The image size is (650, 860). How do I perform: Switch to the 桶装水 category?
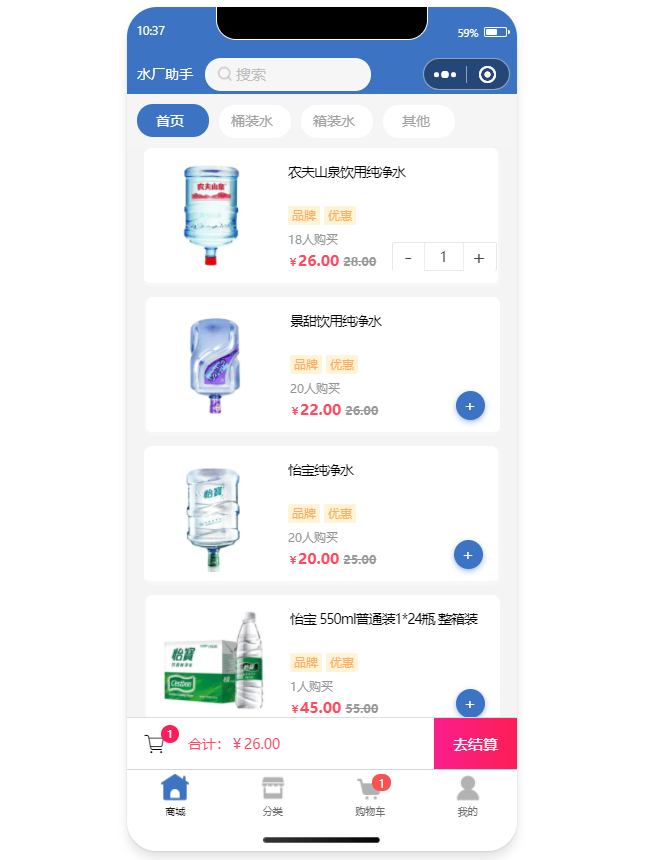pos(252,121)
